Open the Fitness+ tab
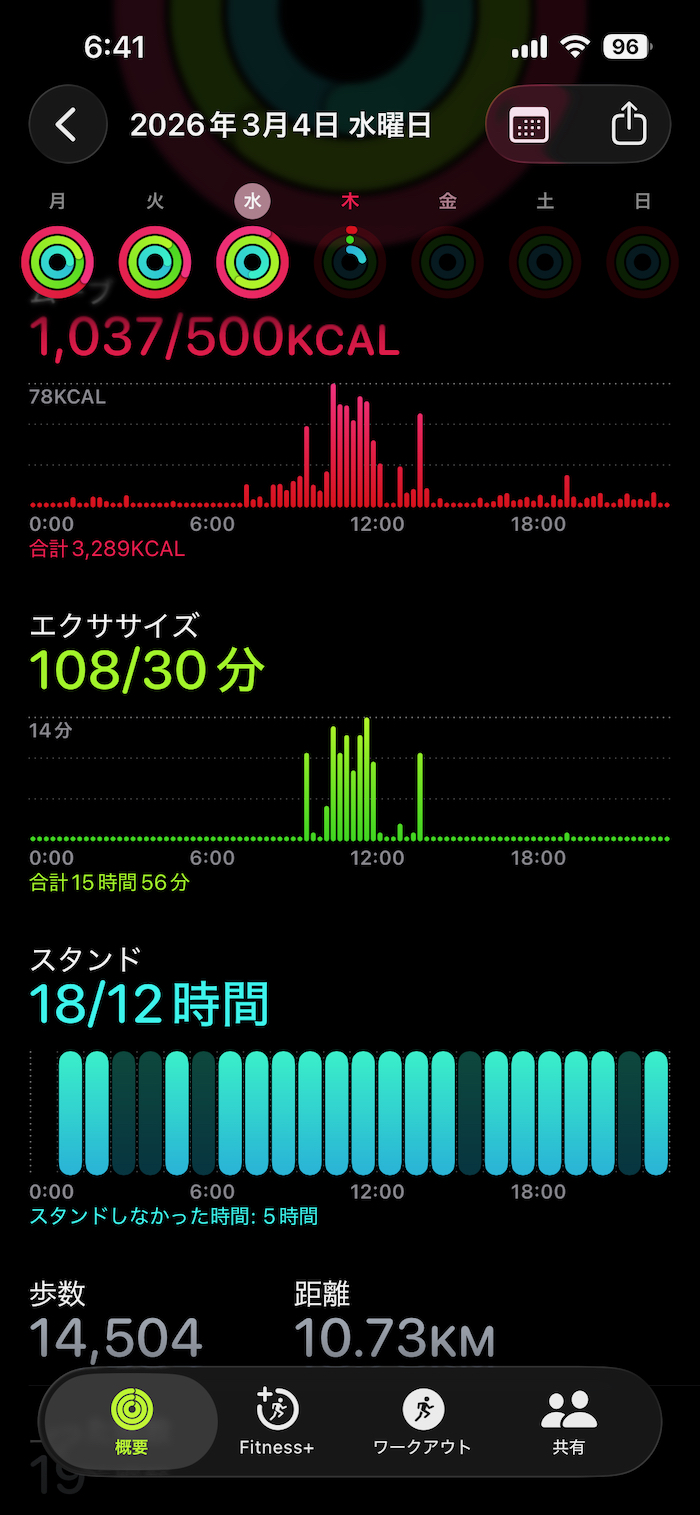 point(277,1421)
